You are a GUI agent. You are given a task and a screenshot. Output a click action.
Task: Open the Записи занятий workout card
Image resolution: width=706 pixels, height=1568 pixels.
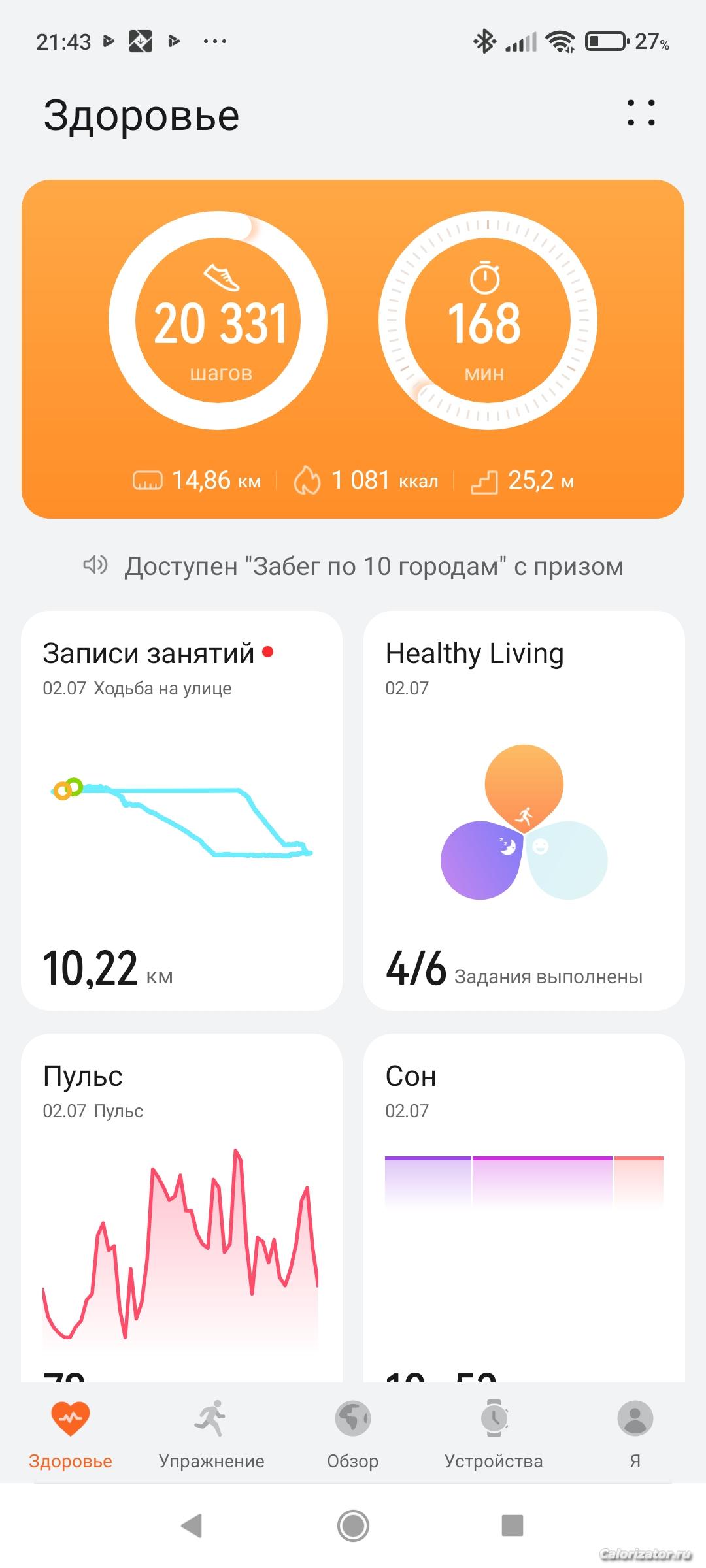[x=182, y=810]
